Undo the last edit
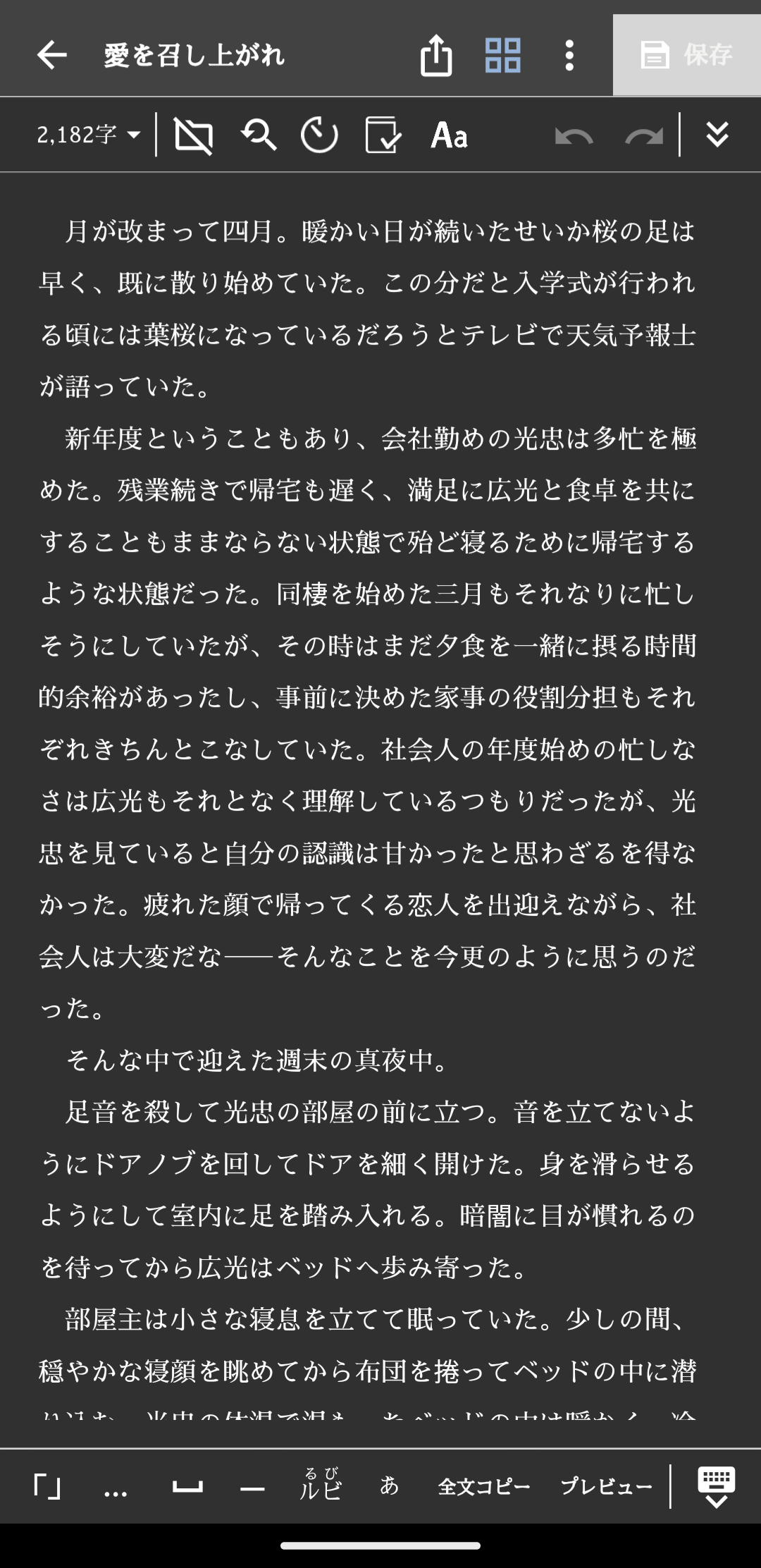Image resolution: width=761 pixels, height=1568 pixels. 574,135
